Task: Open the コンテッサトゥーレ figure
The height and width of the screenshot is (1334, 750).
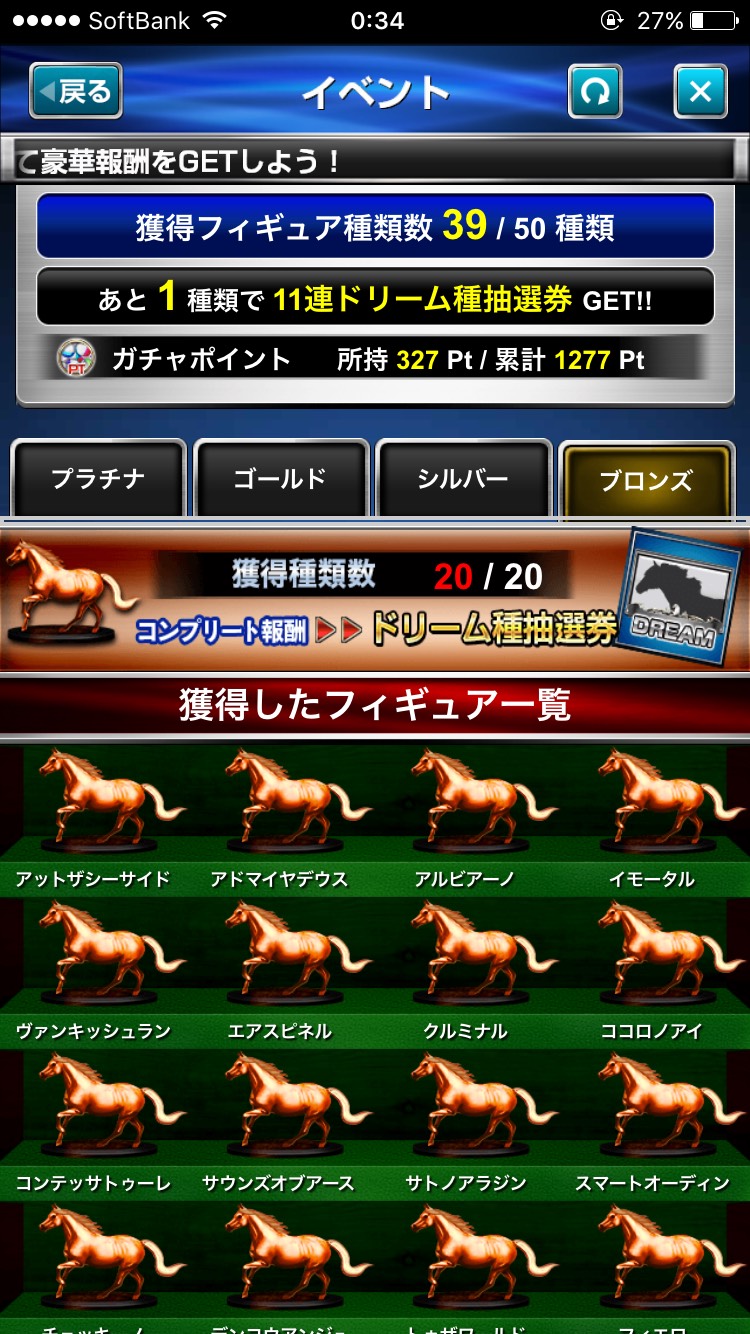Action: pos(93,1124)
